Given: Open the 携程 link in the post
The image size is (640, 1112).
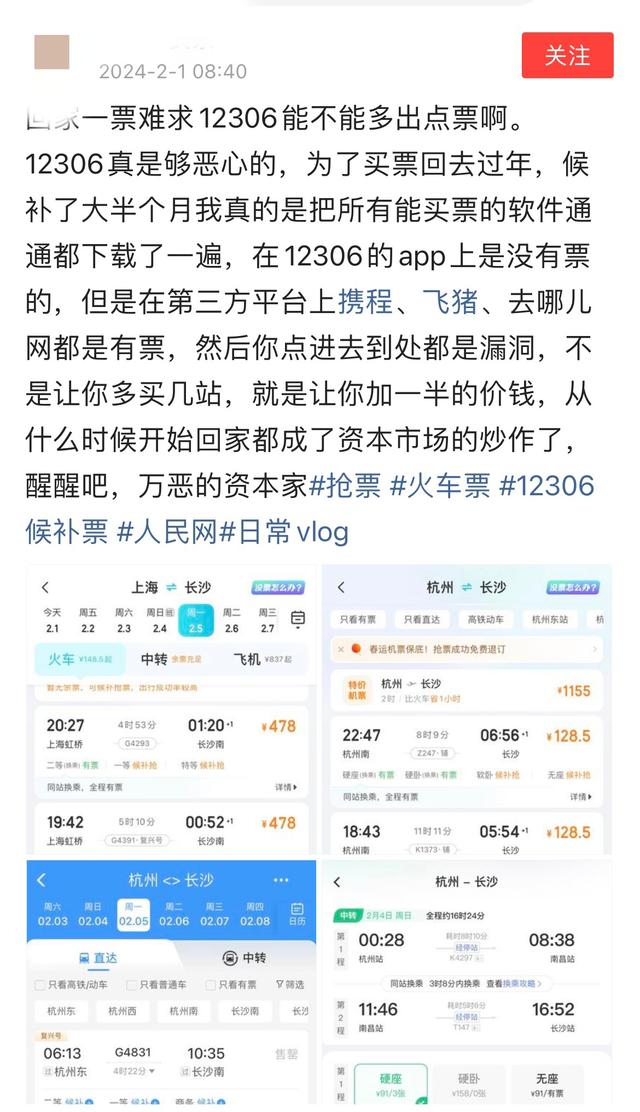Looking at the screenshot, I should pos(365,300).
